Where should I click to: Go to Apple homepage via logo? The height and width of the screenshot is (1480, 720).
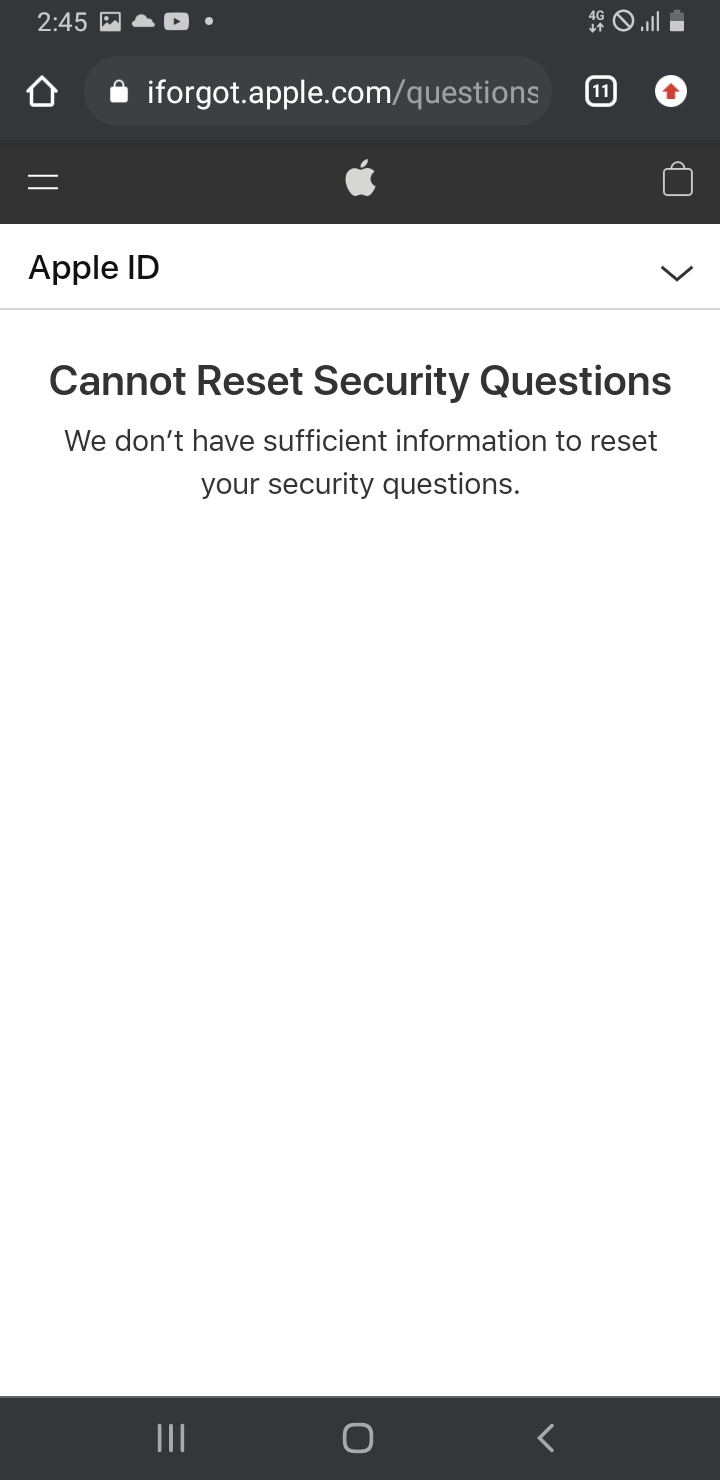[x=360, y=179]
